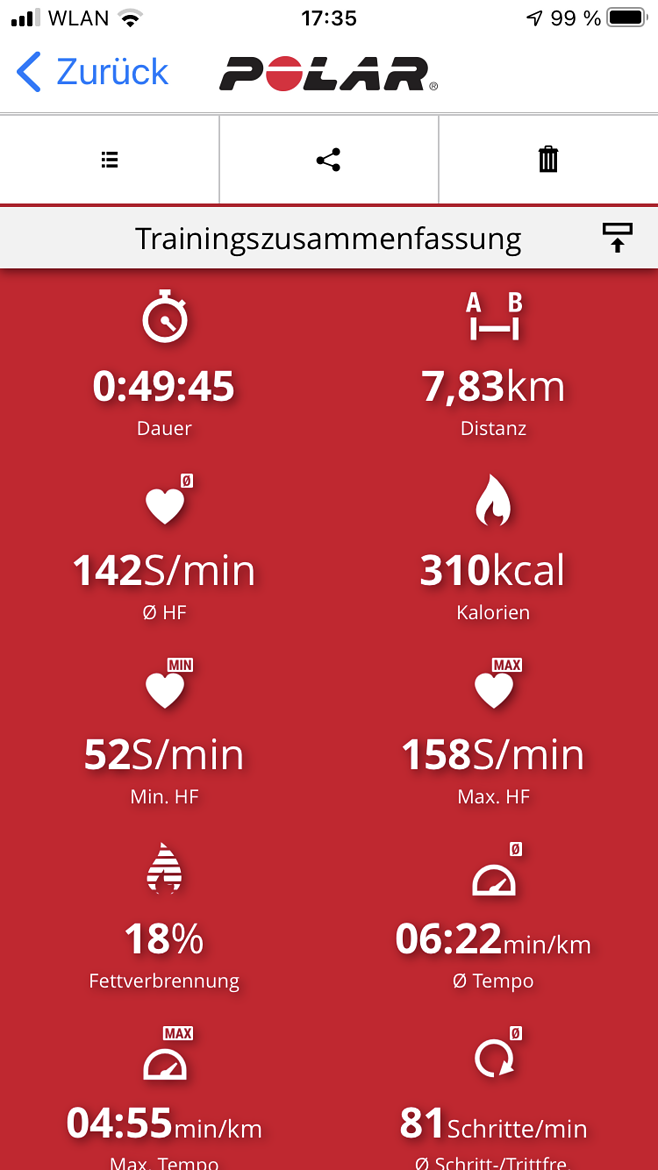
Task: Open the list view icon
Action: coord(110,160)
